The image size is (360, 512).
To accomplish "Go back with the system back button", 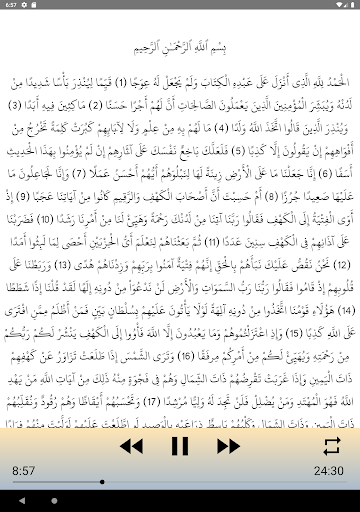I will 22,500.
